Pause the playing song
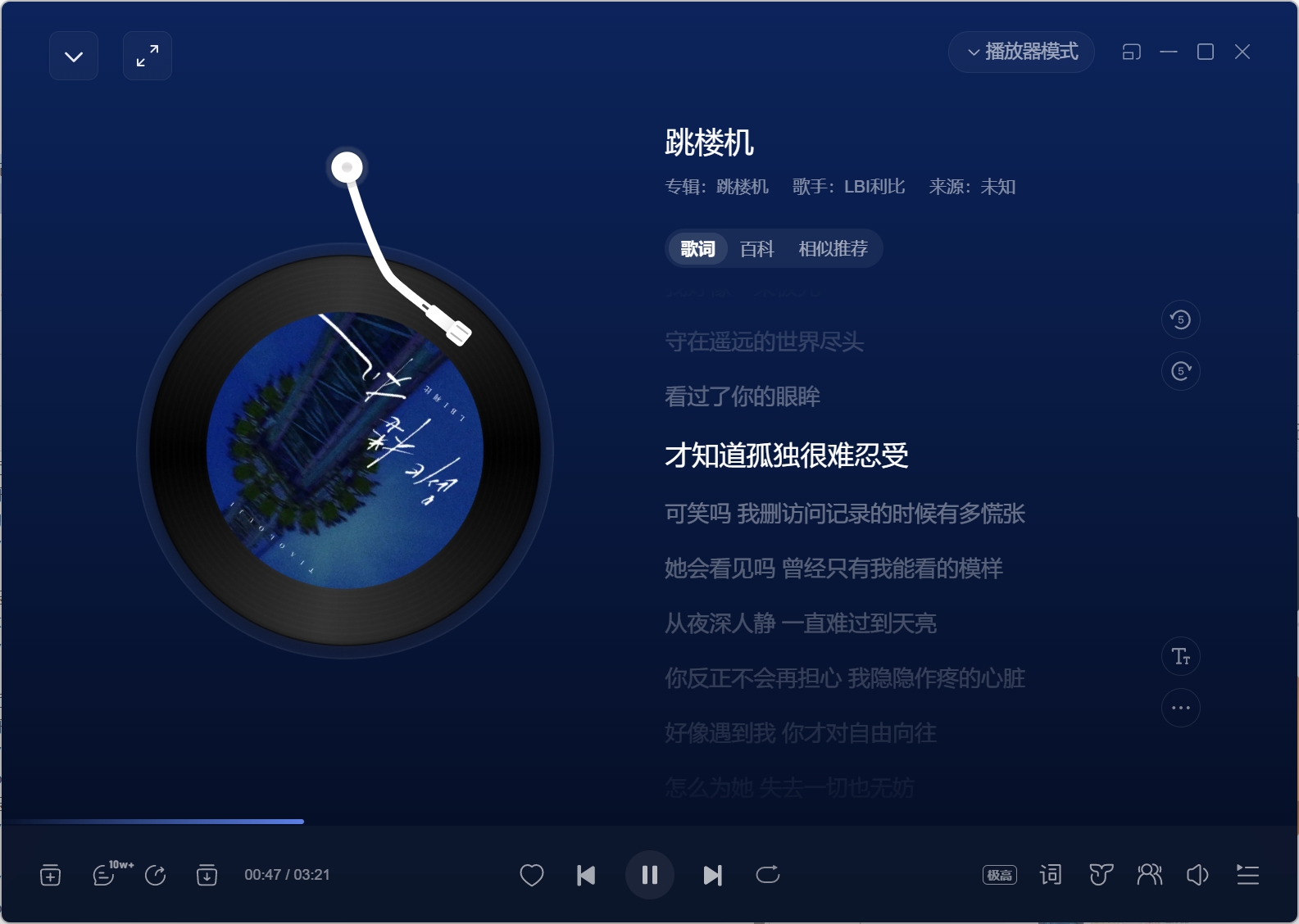Image resolution: width=1299 pixels, height=924 pixels. coord(650,876)
